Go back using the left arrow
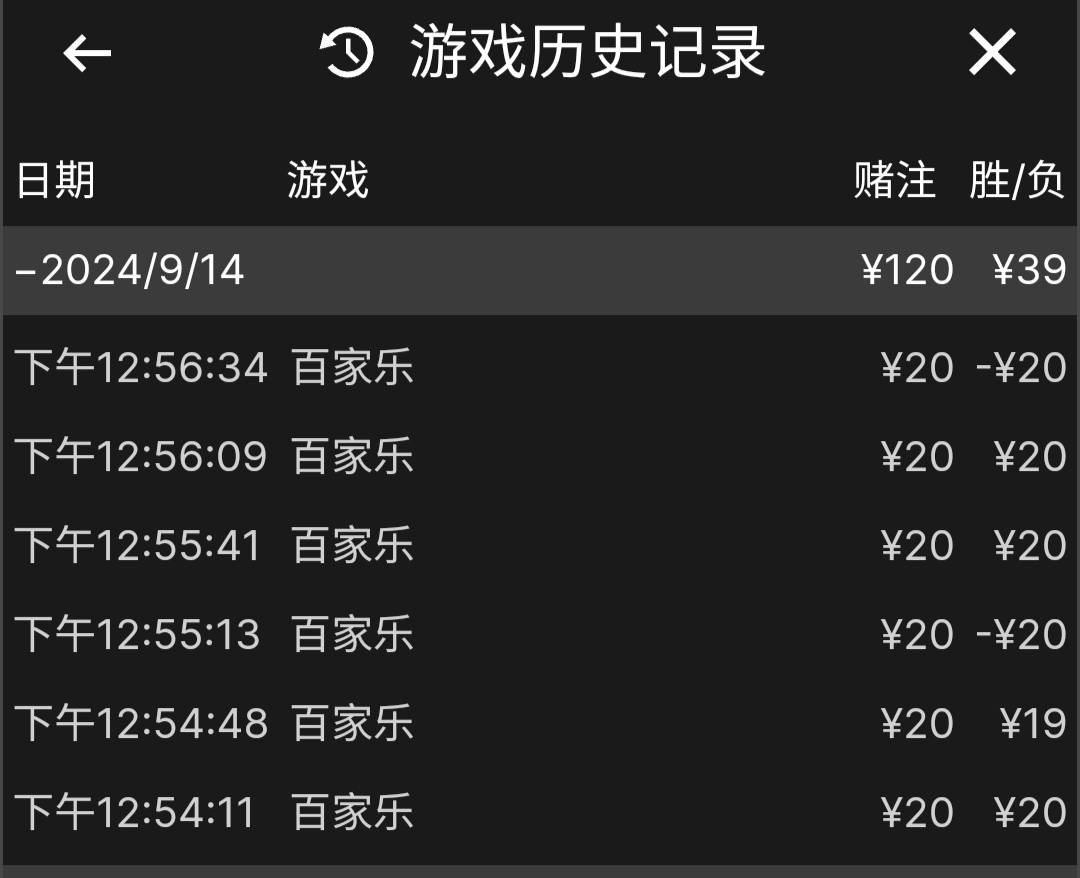This screenshot has height=878, width=1080. [x=87, y=53]
